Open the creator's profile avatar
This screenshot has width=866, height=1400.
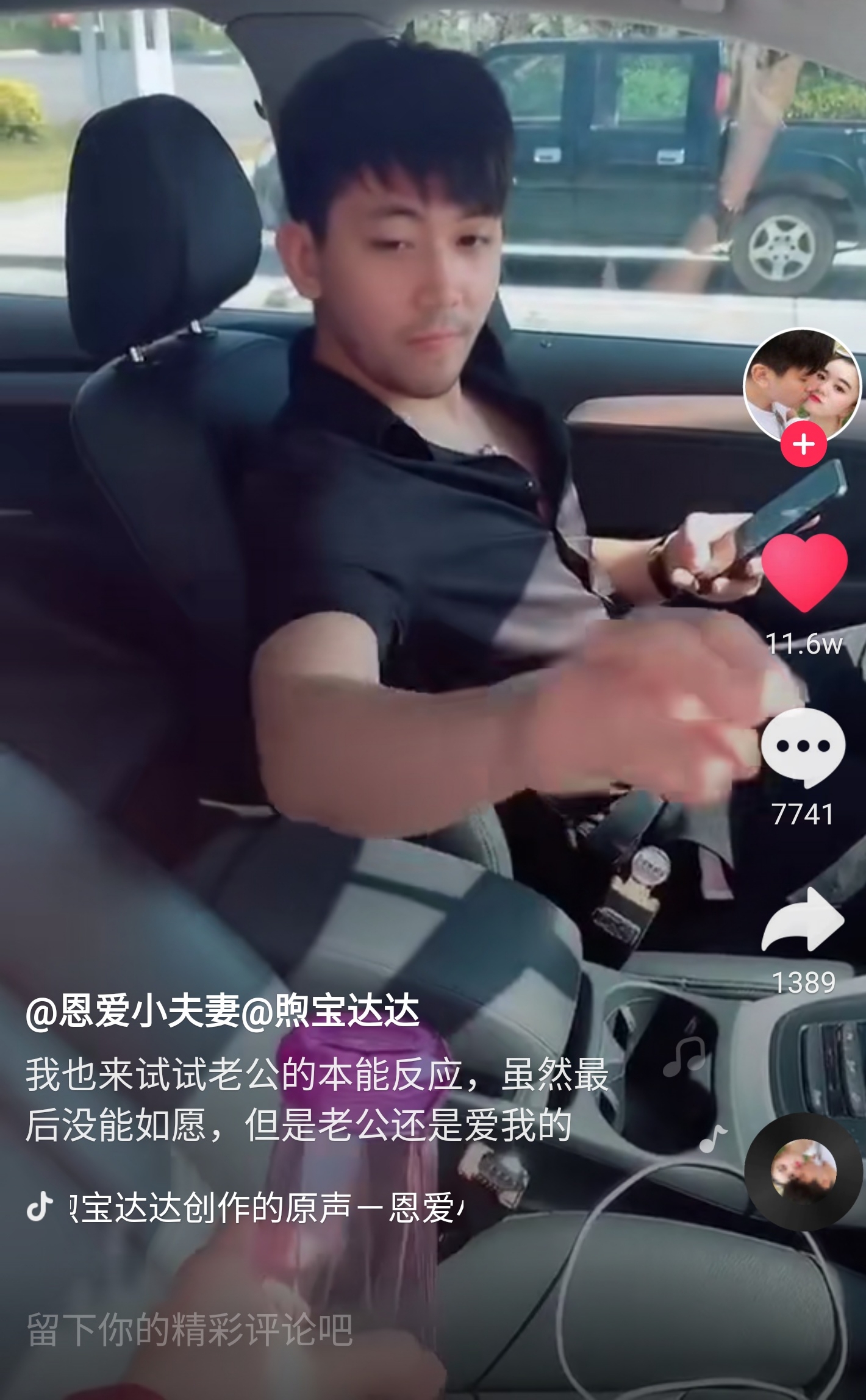point(803,385)
